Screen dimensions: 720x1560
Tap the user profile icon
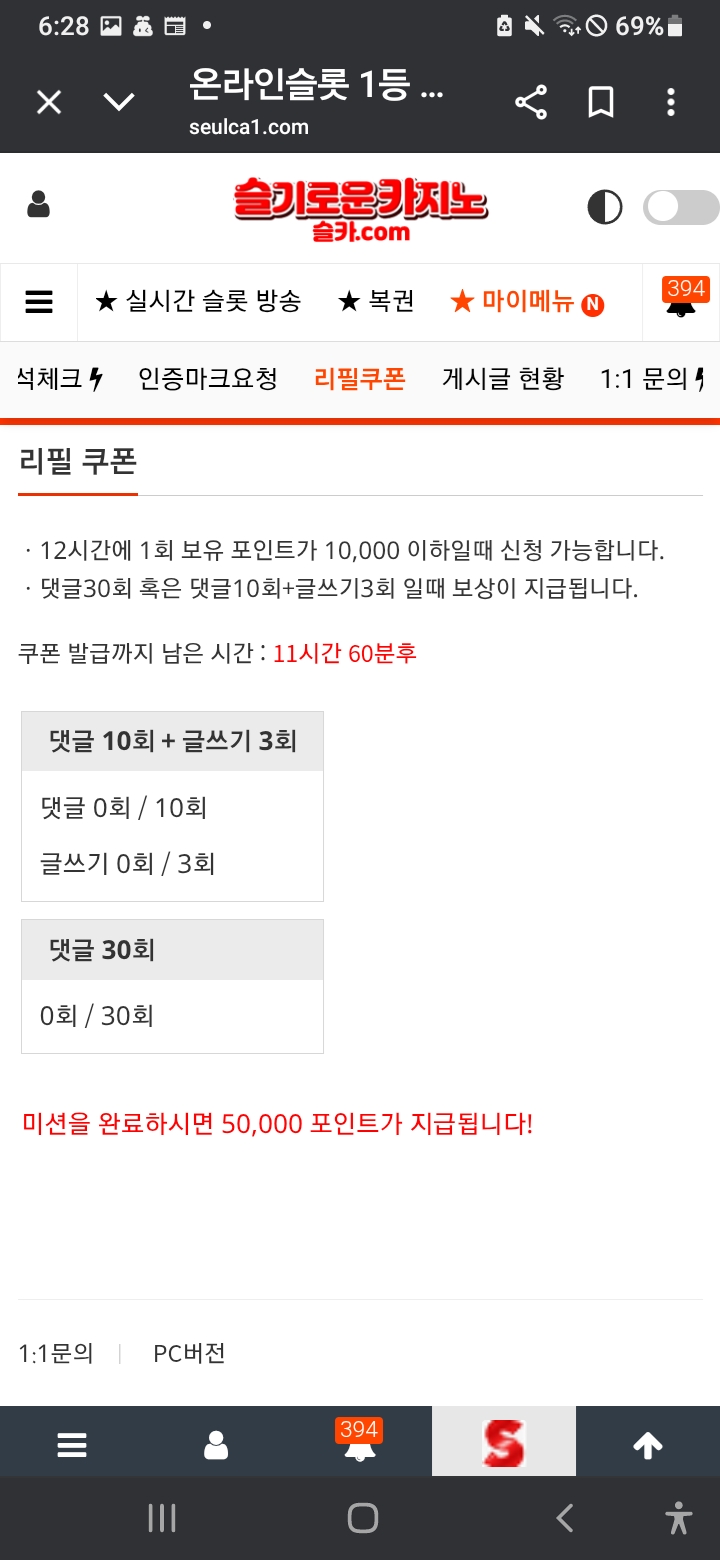tap(38, 206)
